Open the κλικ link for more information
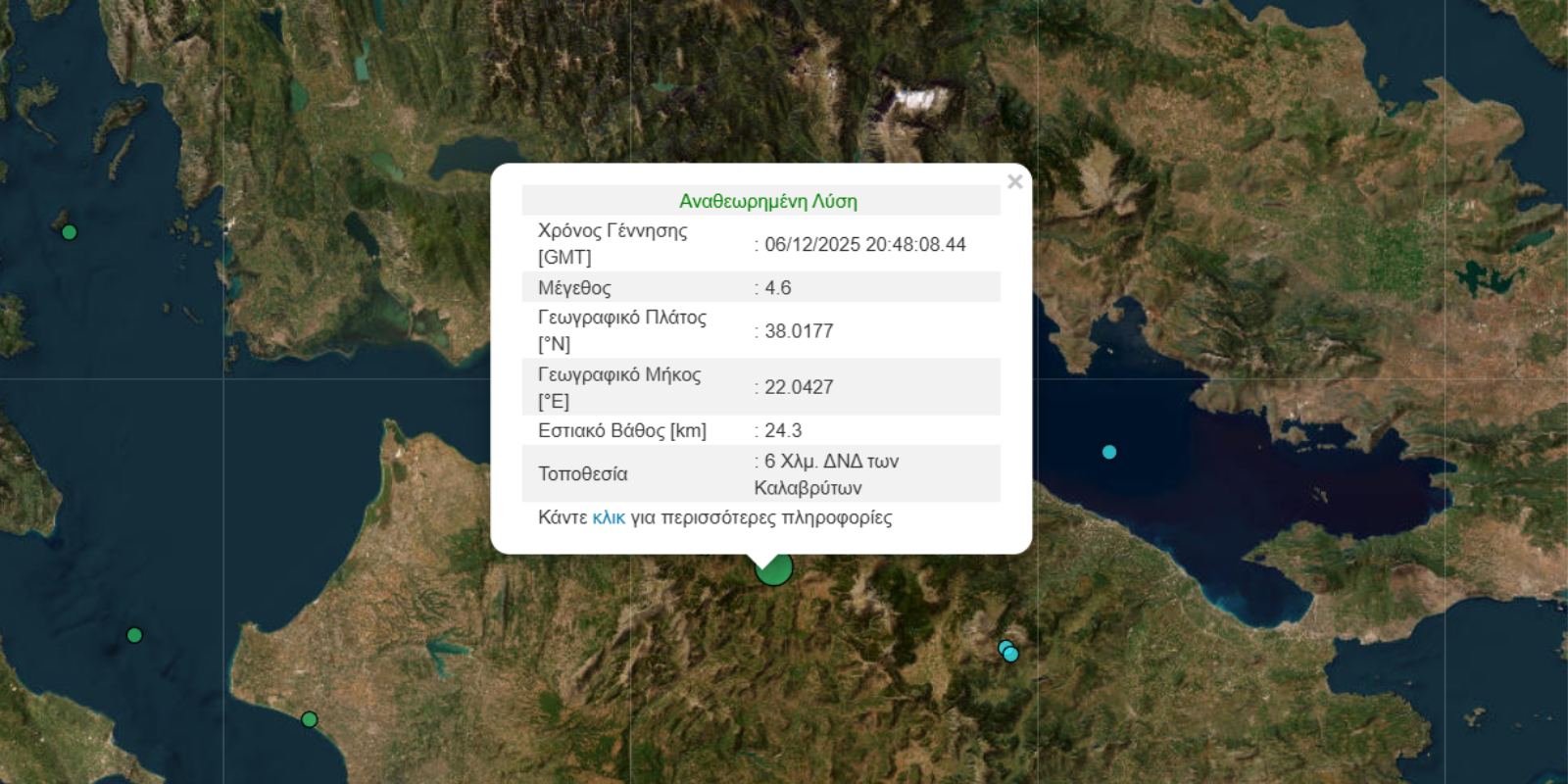This screenshot has width=1568, height=784. click(609, 517)
